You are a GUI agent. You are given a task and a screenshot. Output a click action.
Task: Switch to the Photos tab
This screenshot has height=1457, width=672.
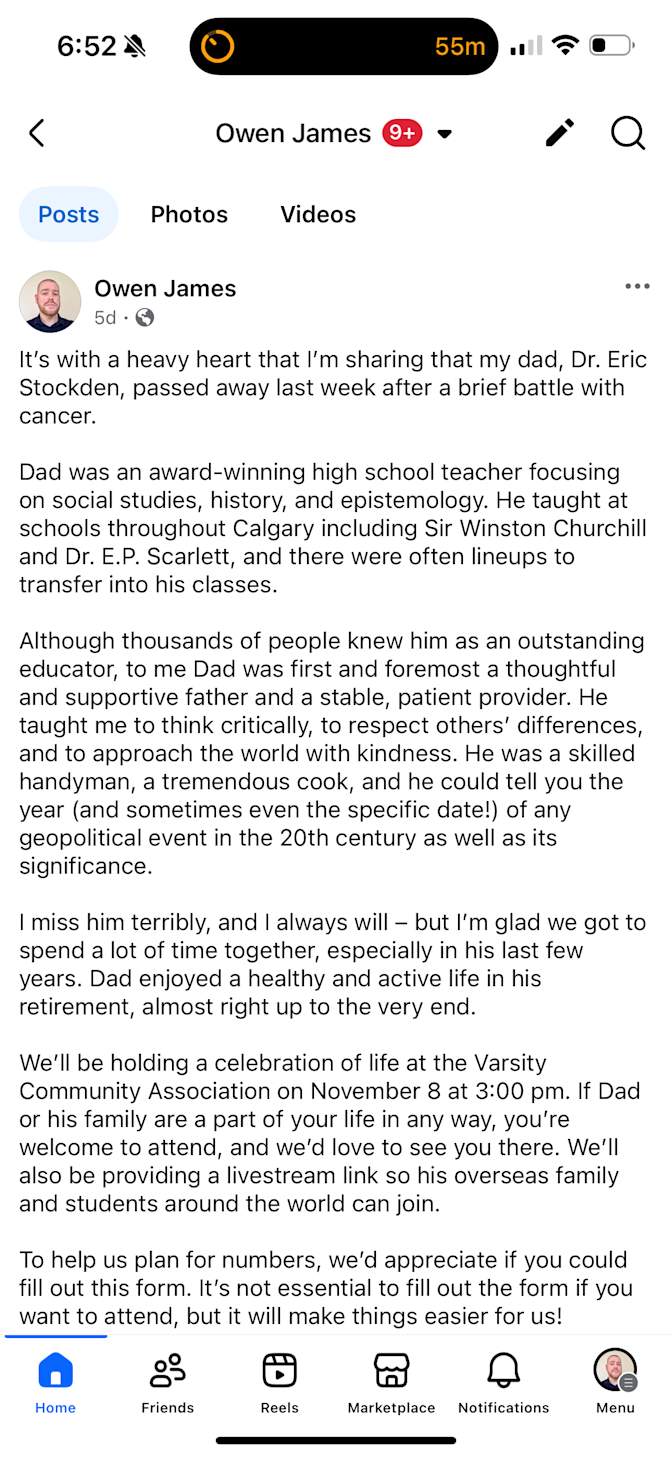(x=189, y=214)
